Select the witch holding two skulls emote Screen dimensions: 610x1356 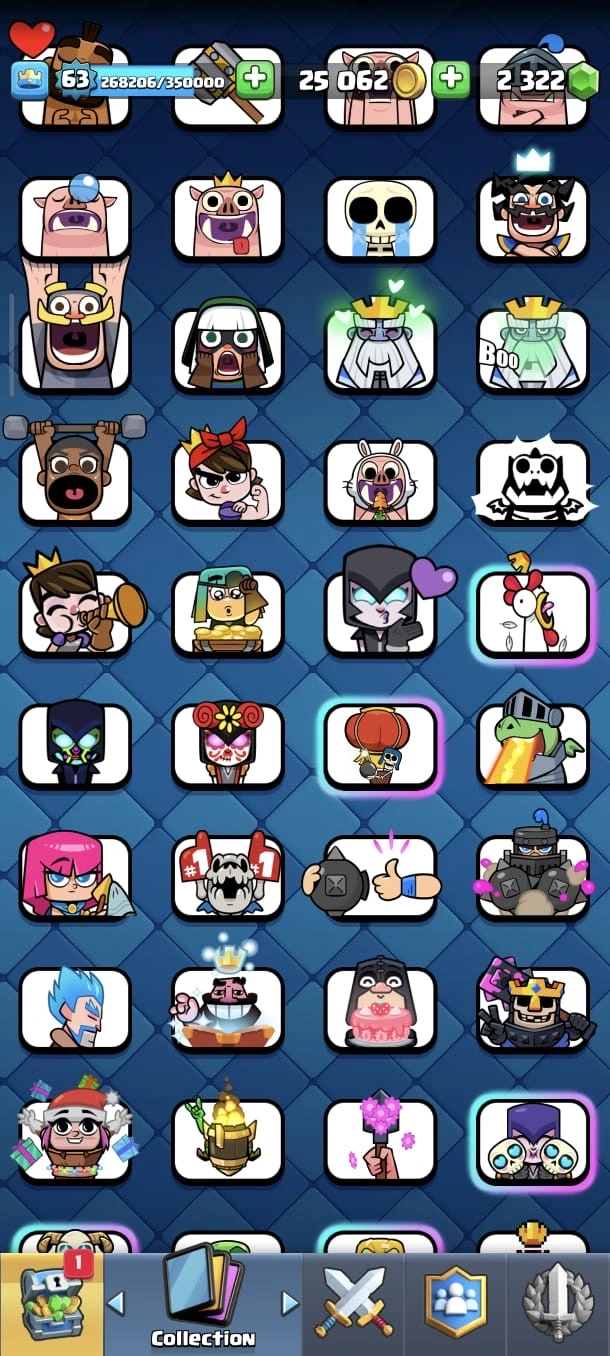(x=533, y=1140)
